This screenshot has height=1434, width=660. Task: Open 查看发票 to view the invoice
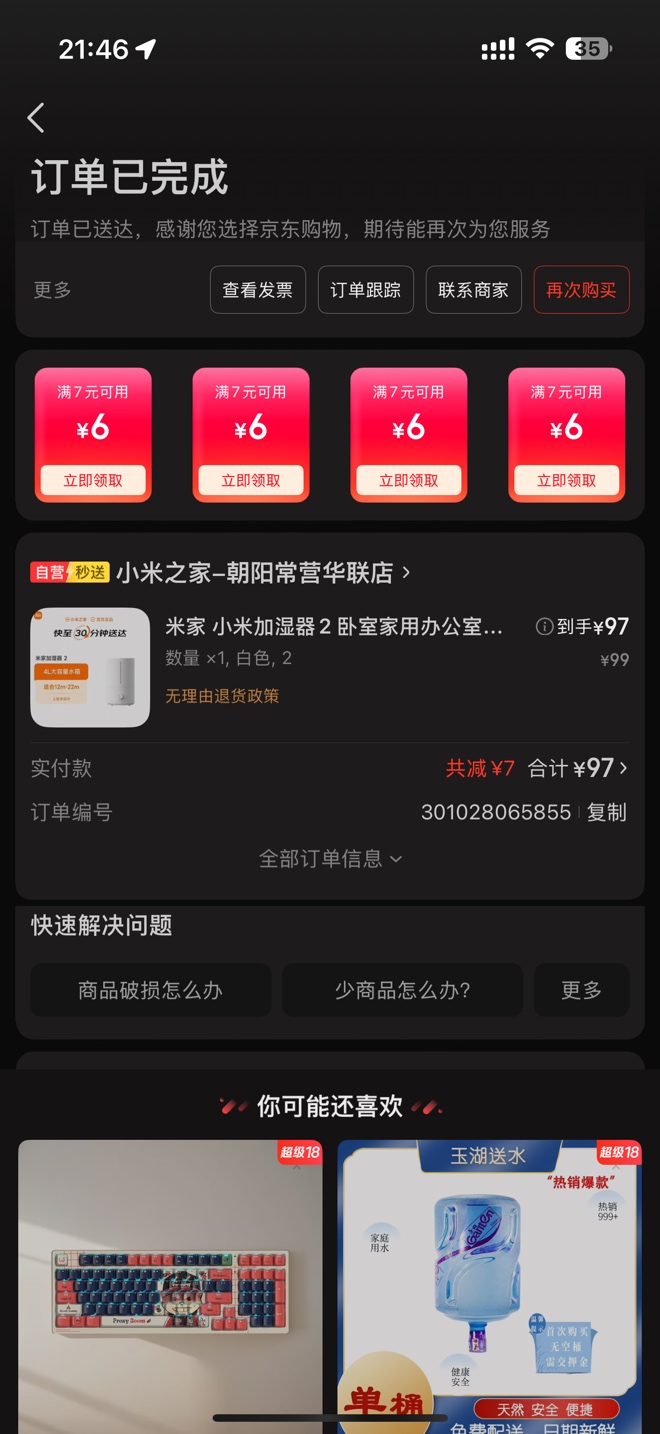[257, 290]
